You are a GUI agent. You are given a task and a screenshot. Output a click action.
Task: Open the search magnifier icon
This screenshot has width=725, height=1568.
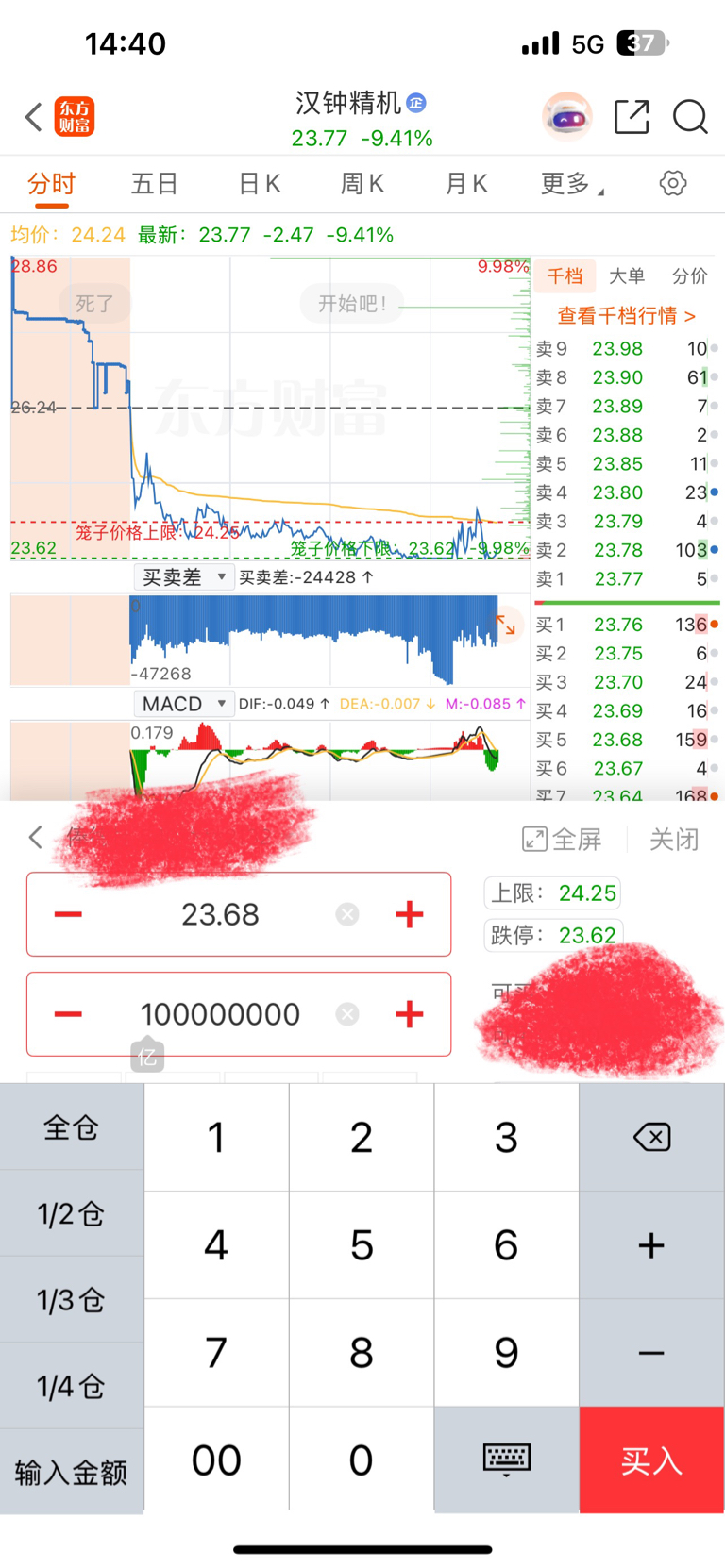[690, 117]
